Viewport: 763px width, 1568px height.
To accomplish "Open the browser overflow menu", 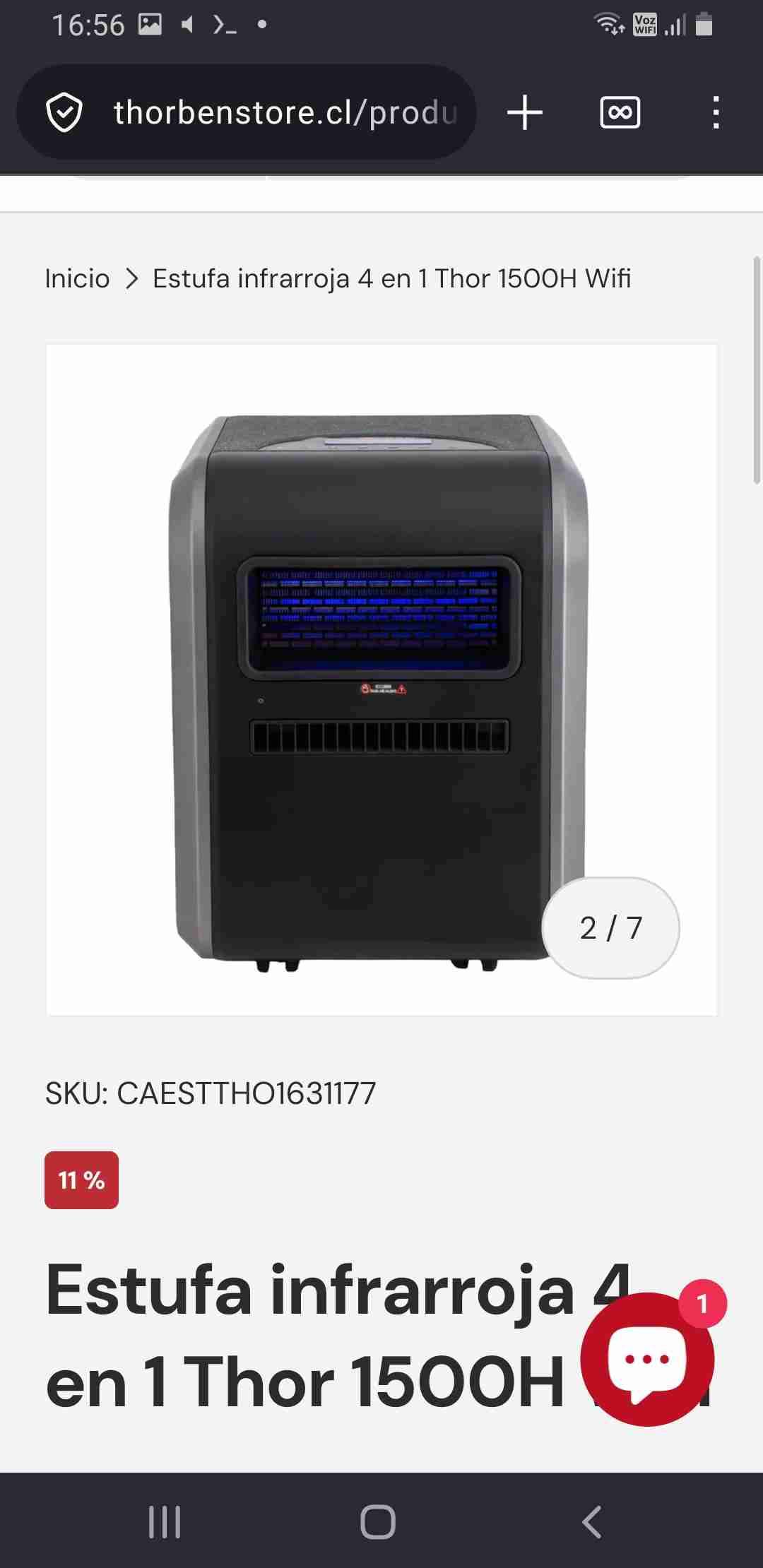I will [x=716, y=112].
